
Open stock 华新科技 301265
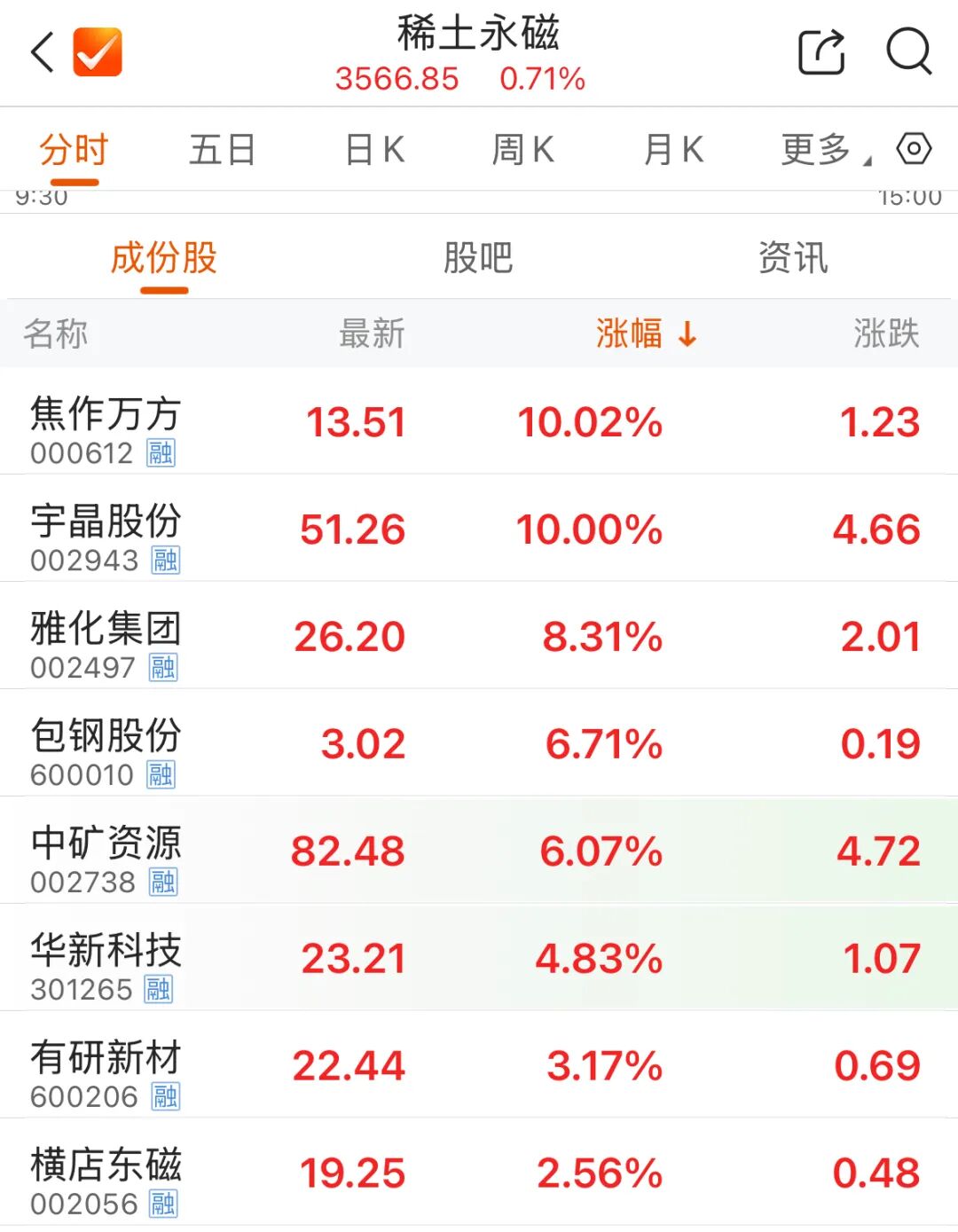click(x=106, y=965)
